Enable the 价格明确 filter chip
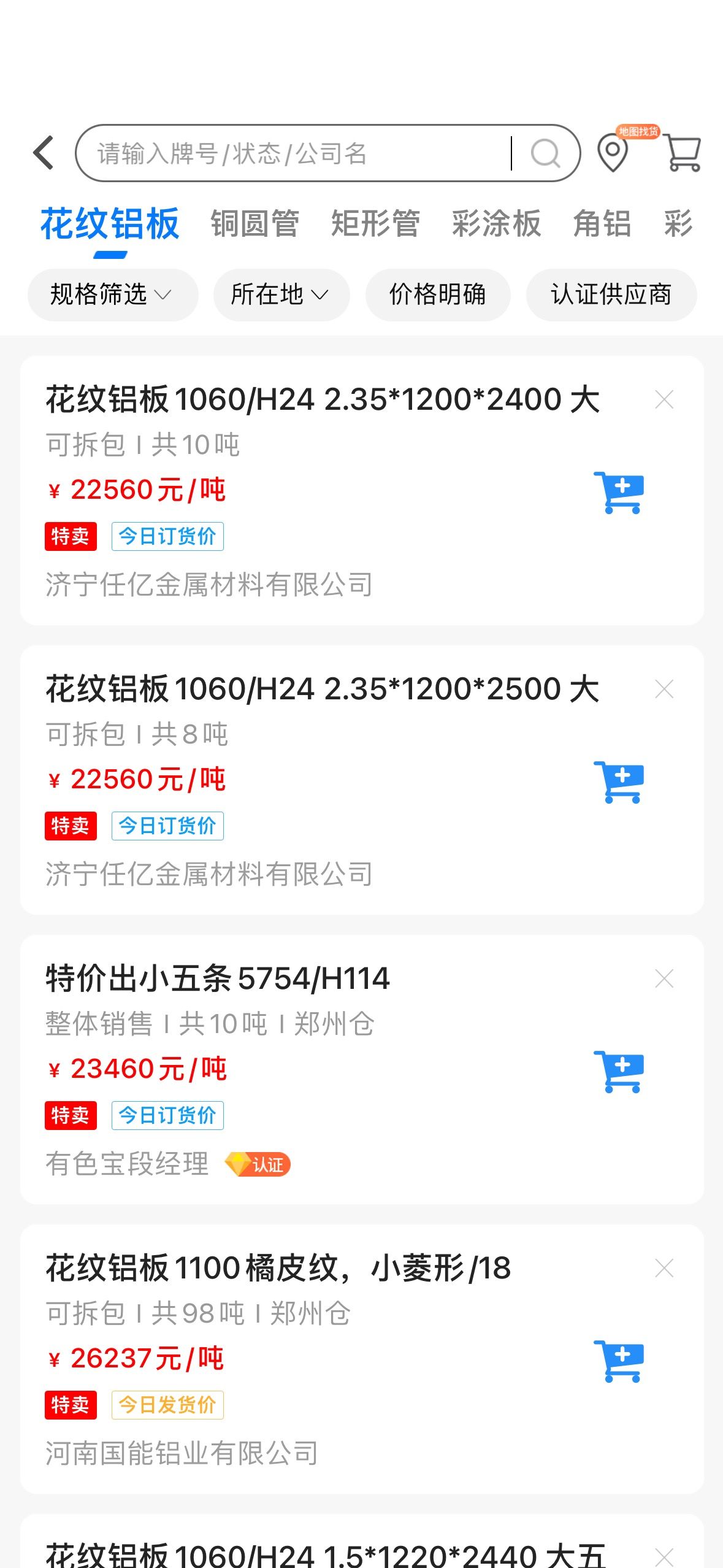723x1568 pixels. (438, 294)
